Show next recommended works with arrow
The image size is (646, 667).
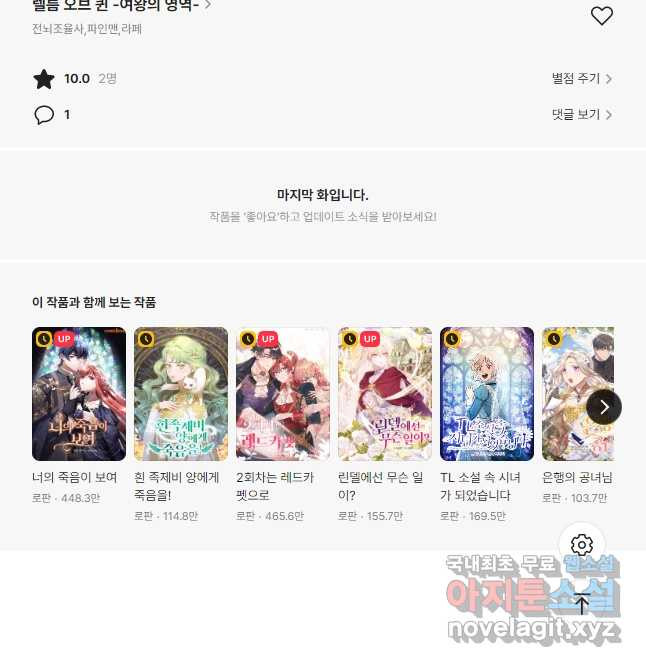pyautogui.click(x=603, y=406)
